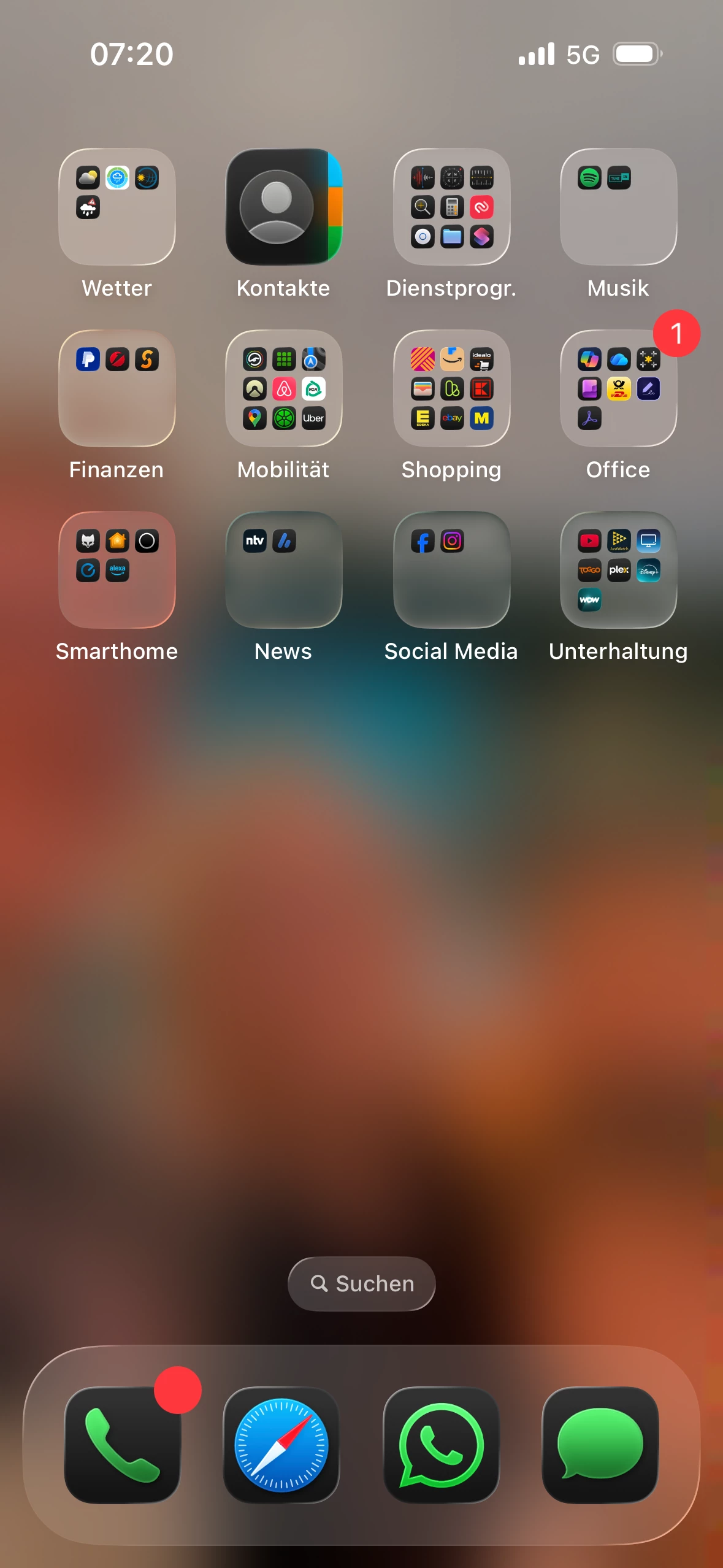723x1568 pixels.
Task: Open the Finanzen folder
Action: tap(117, 388)
